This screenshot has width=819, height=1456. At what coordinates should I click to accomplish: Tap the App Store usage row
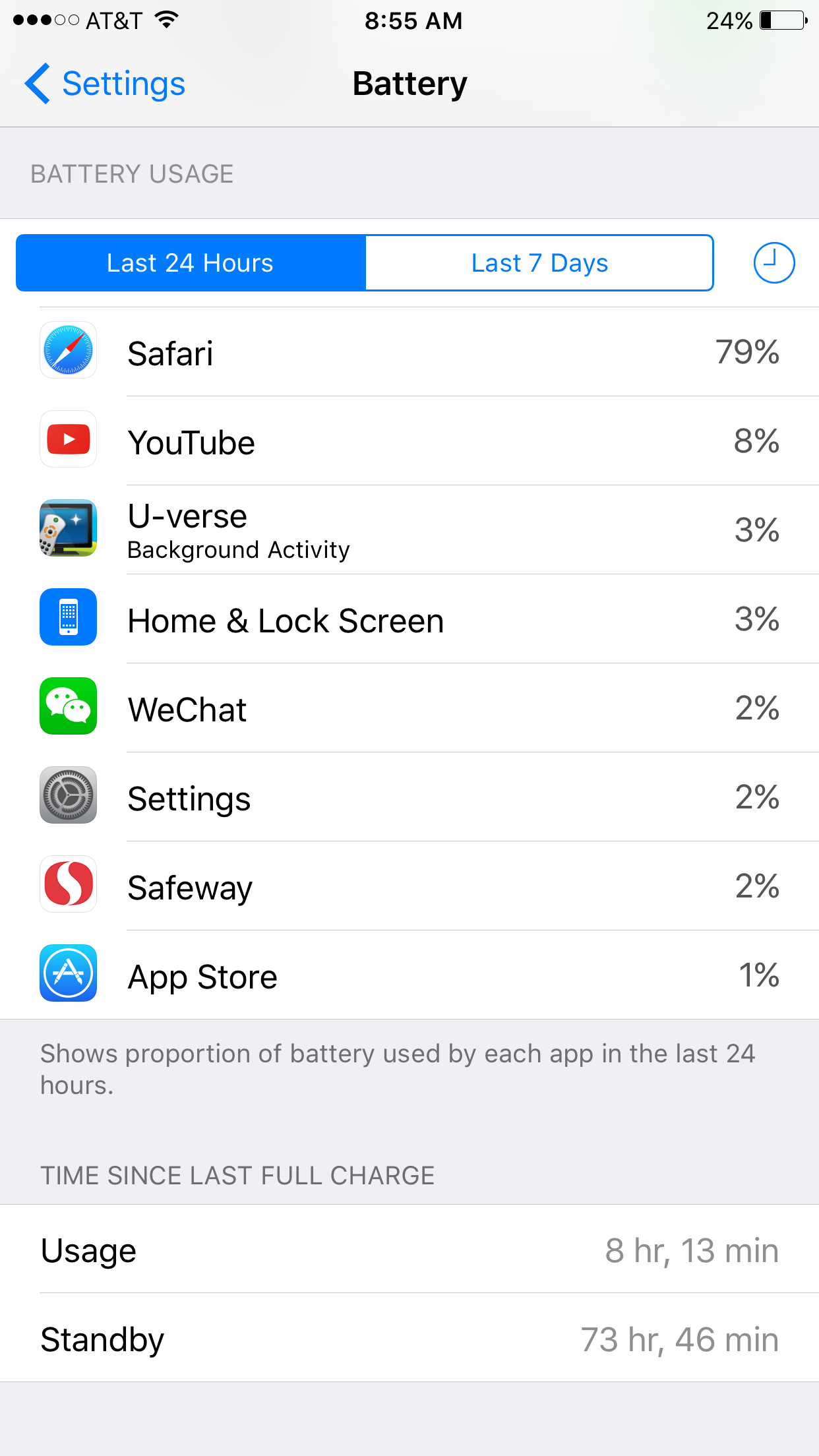[409, 975]
